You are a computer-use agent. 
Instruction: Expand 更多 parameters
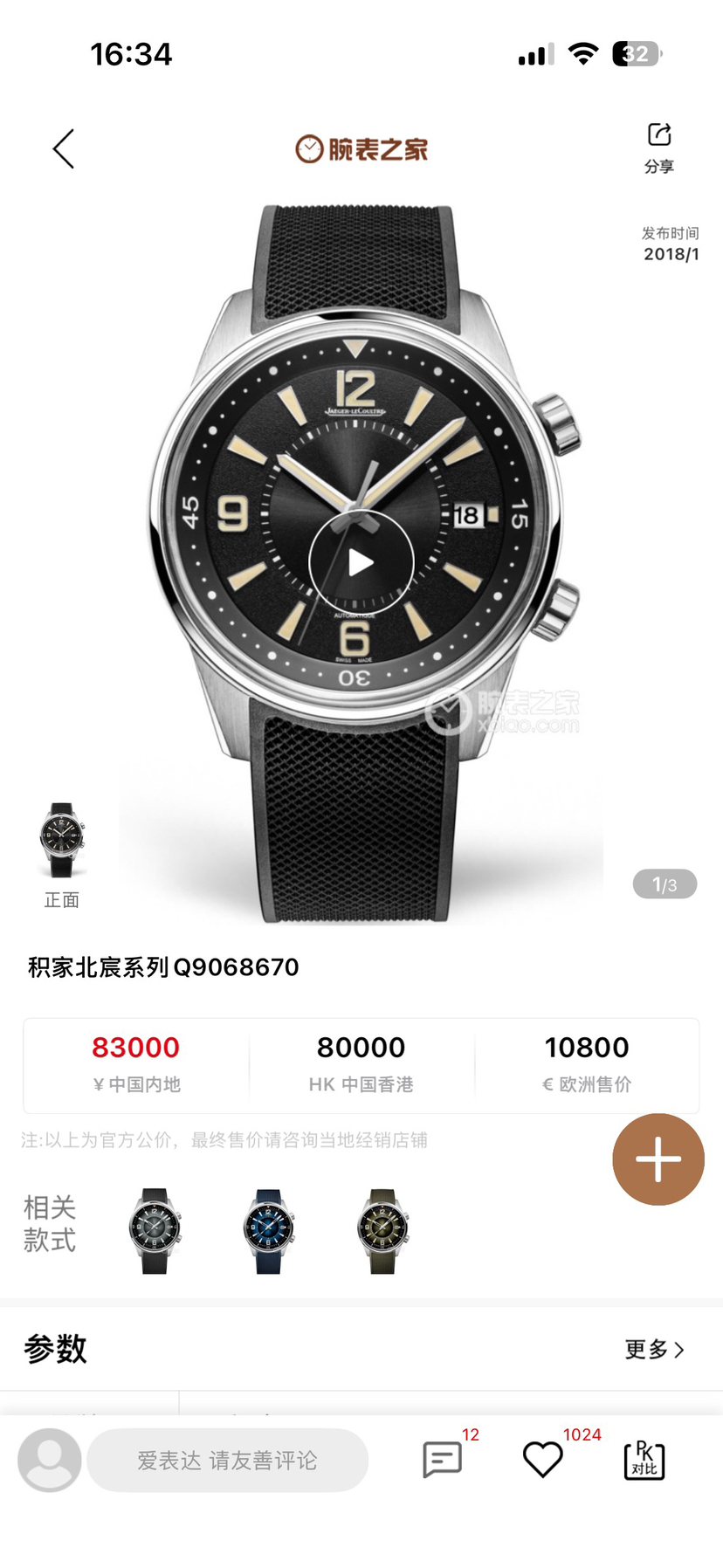tap(654, 1350)
